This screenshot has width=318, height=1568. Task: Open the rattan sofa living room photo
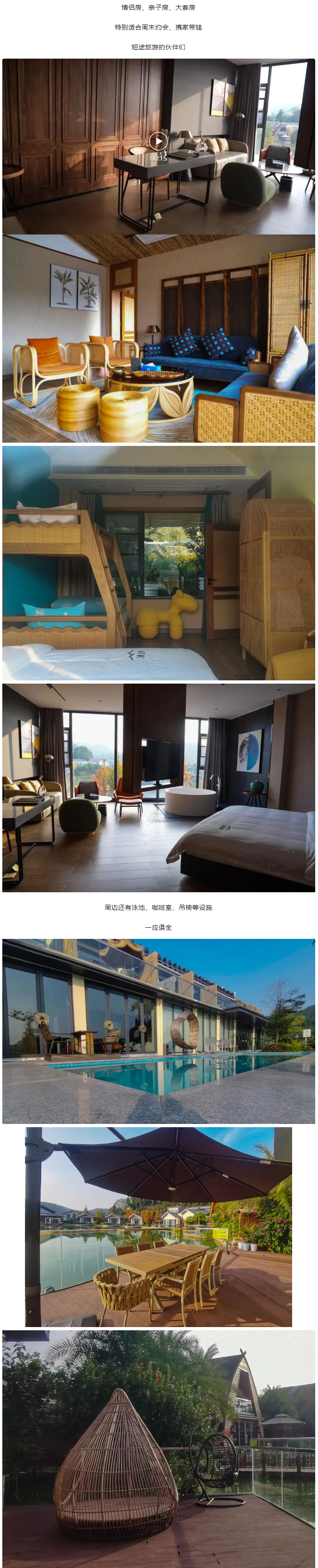pyautogui.click(x=159, y=338)
